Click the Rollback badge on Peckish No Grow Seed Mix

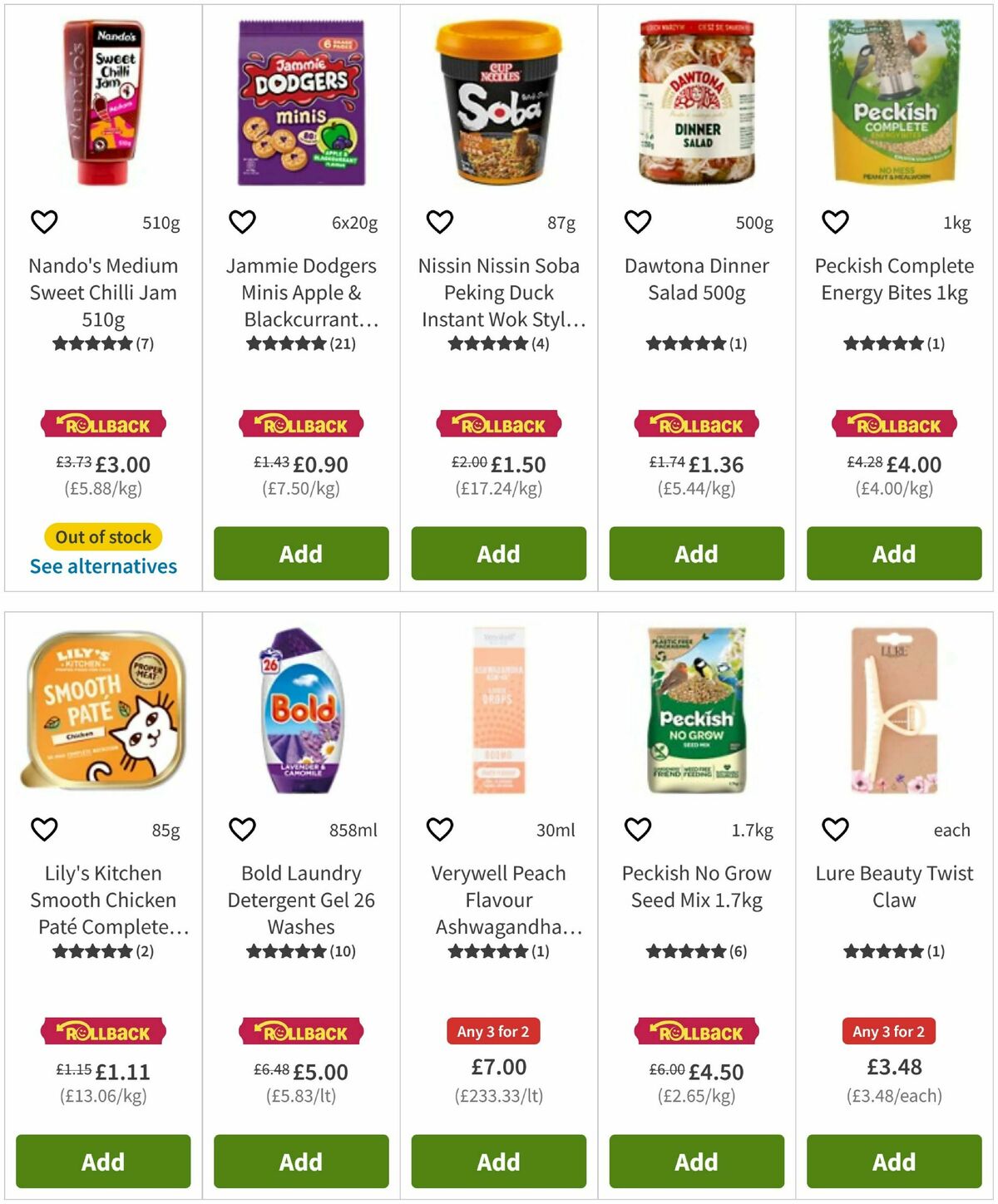tap(696, 1031)
